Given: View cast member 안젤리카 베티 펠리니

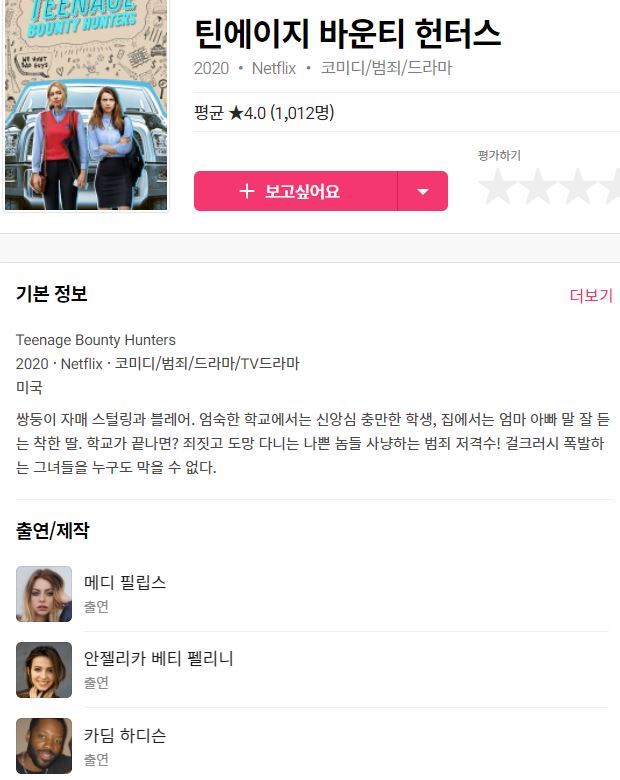Looking at the screenshot, I should (x=312, y=670).
